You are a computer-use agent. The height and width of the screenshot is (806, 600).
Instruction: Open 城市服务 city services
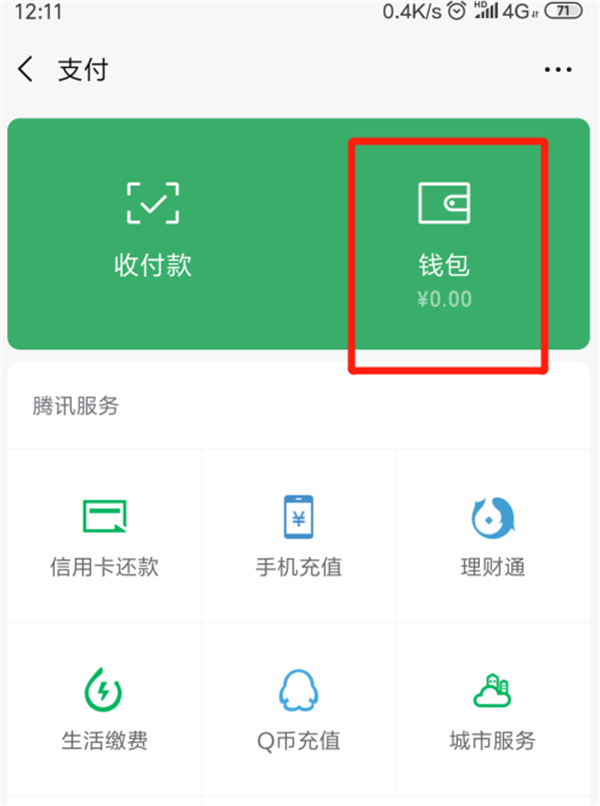493,710
